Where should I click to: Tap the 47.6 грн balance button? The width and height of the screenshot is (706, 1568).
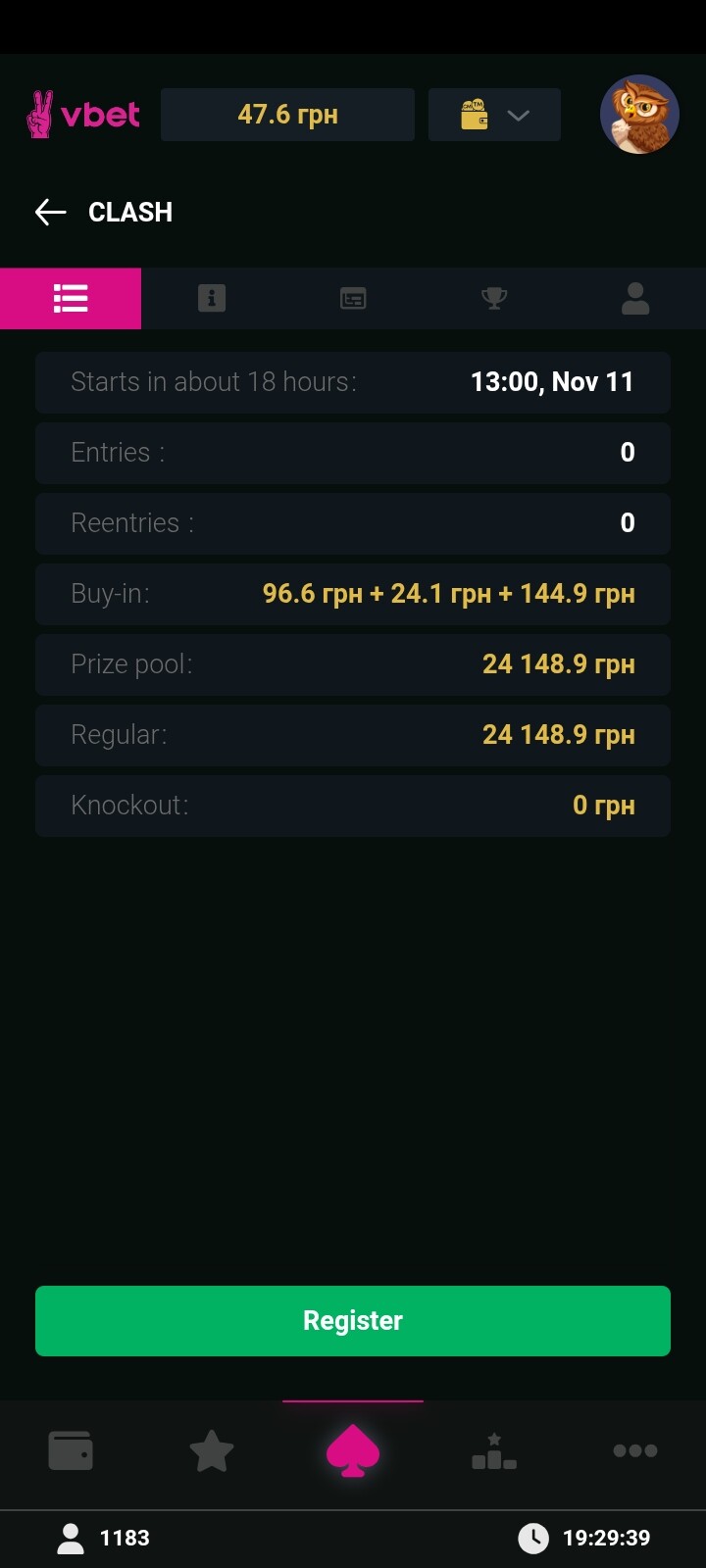[x=287, y=115]
